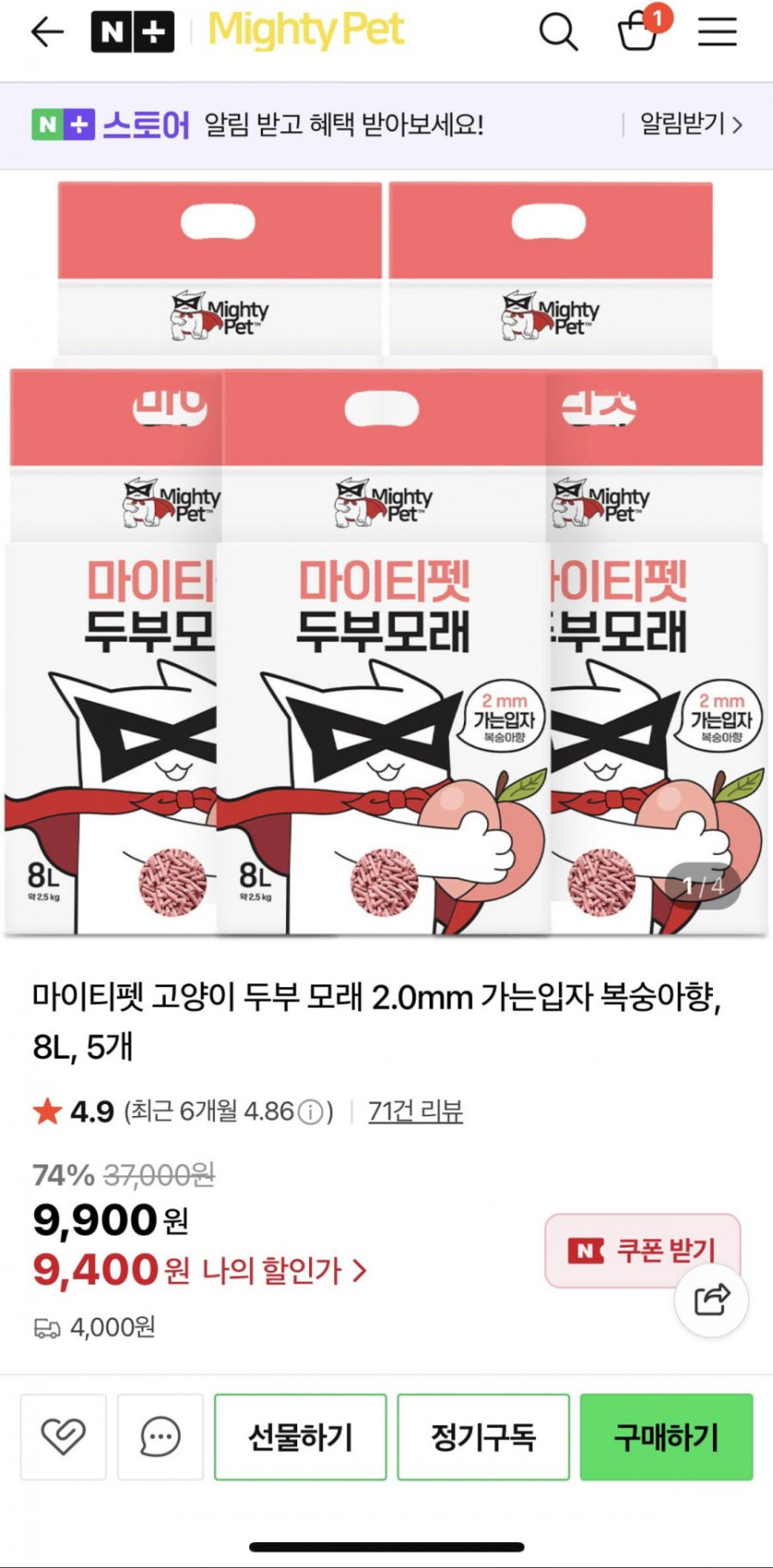Open the product image gallery
The image size is (773, 1568).
tap(386, 556)
